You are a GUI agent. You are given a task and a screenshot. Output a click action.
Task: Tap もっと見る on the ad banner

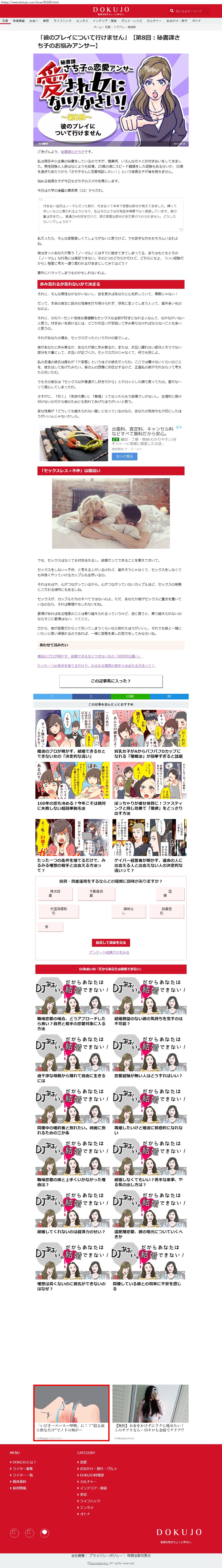point(124,456)
